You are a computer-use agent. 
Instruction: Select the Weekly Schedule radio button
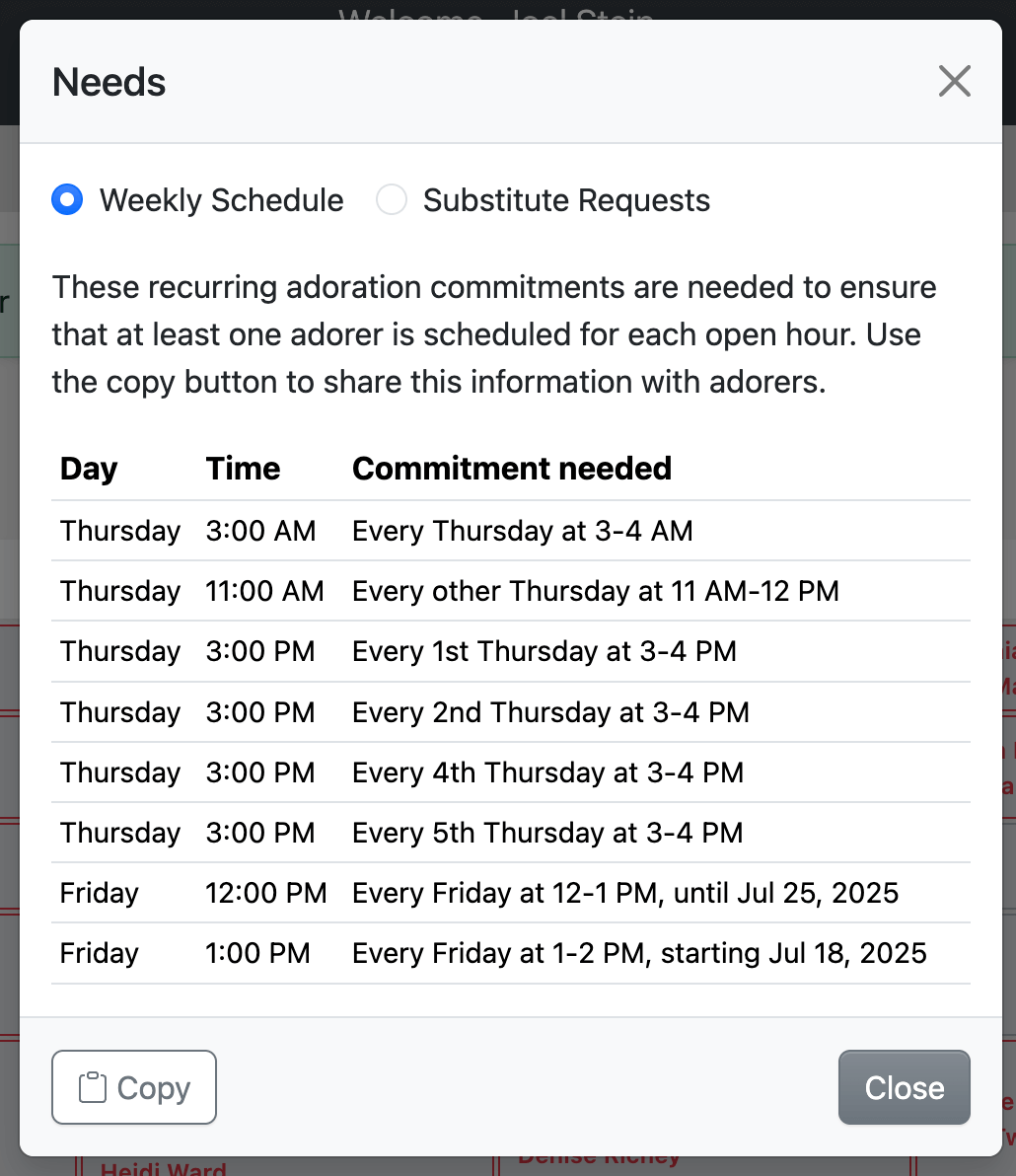[66, 199]
